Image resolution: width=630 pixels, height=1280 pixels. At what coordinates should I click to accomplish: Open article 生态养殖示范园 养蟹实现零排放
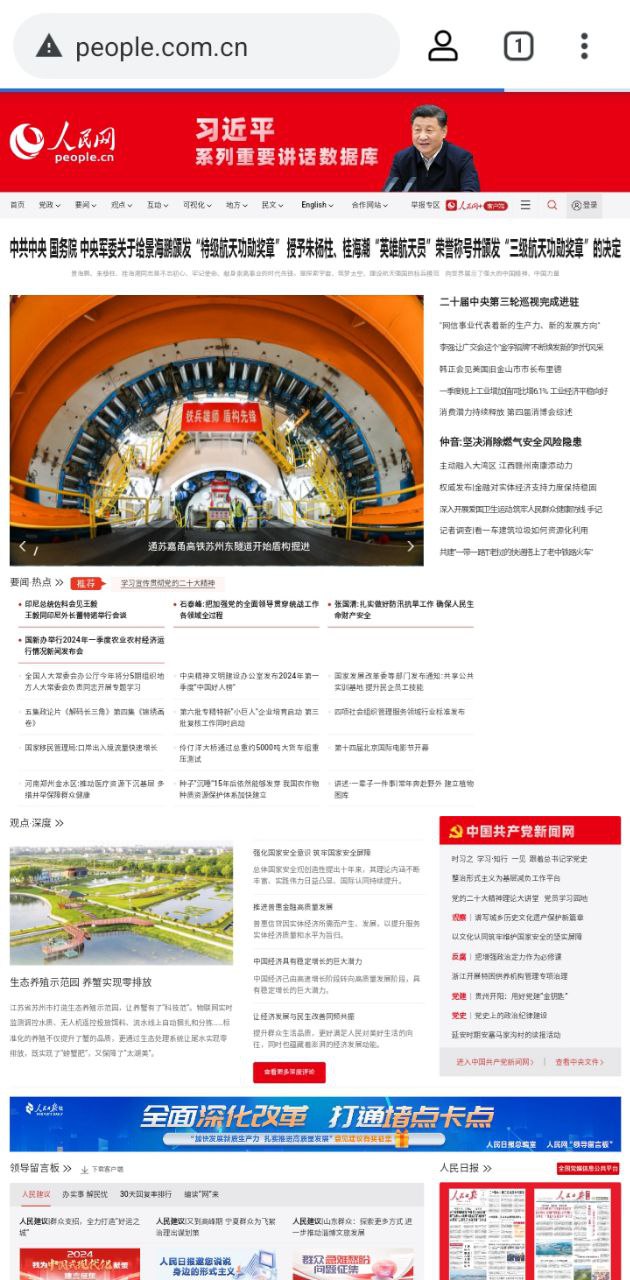(81, 982)
